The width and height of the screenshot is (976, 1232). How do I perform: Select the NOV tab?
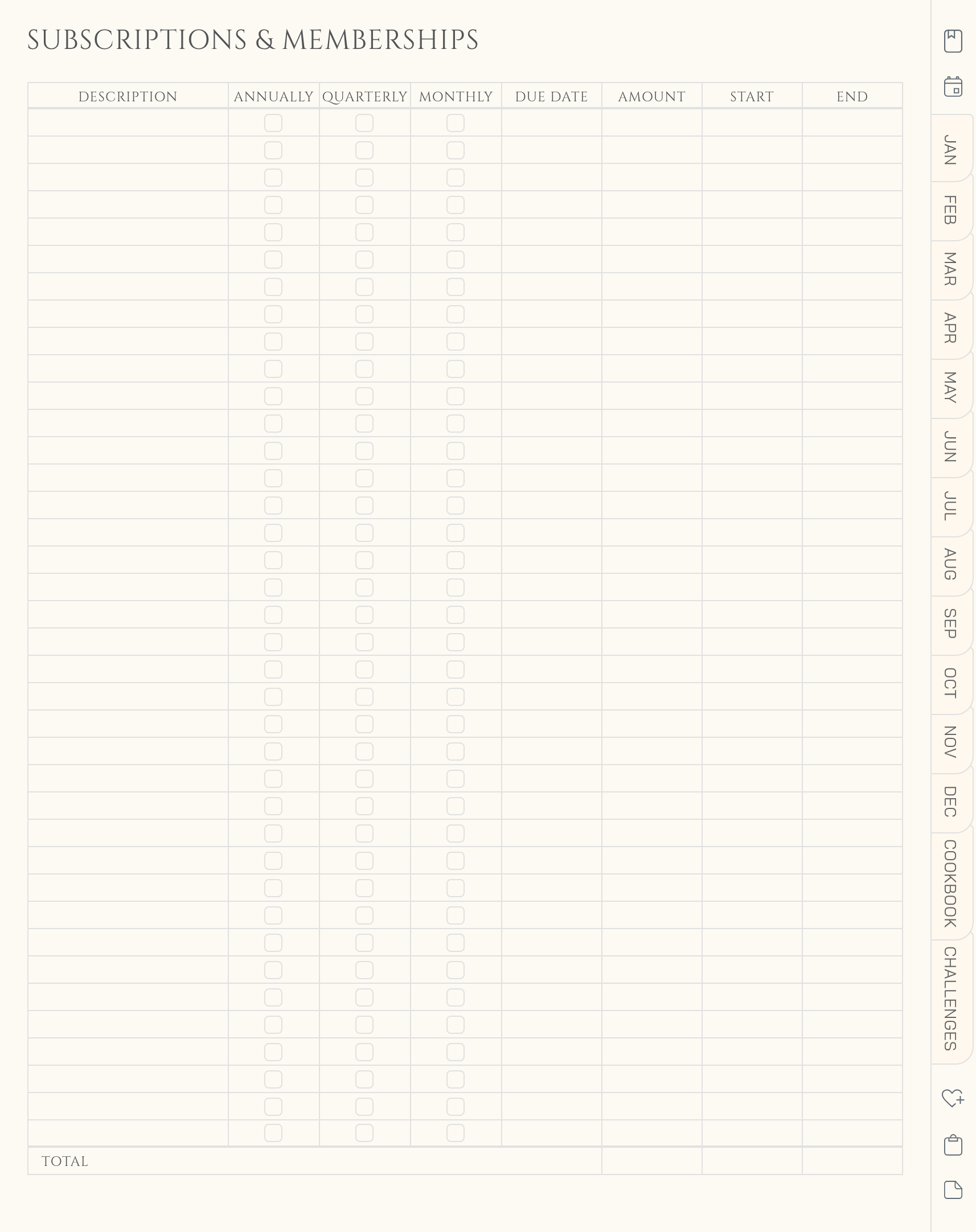click(950, 742)
